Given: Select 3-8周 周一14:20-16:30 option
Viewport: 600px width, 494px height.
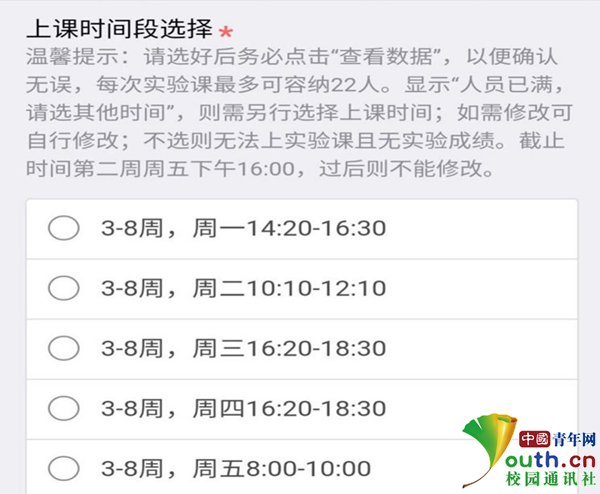Looking at the screenshot, I should point(64,229).
